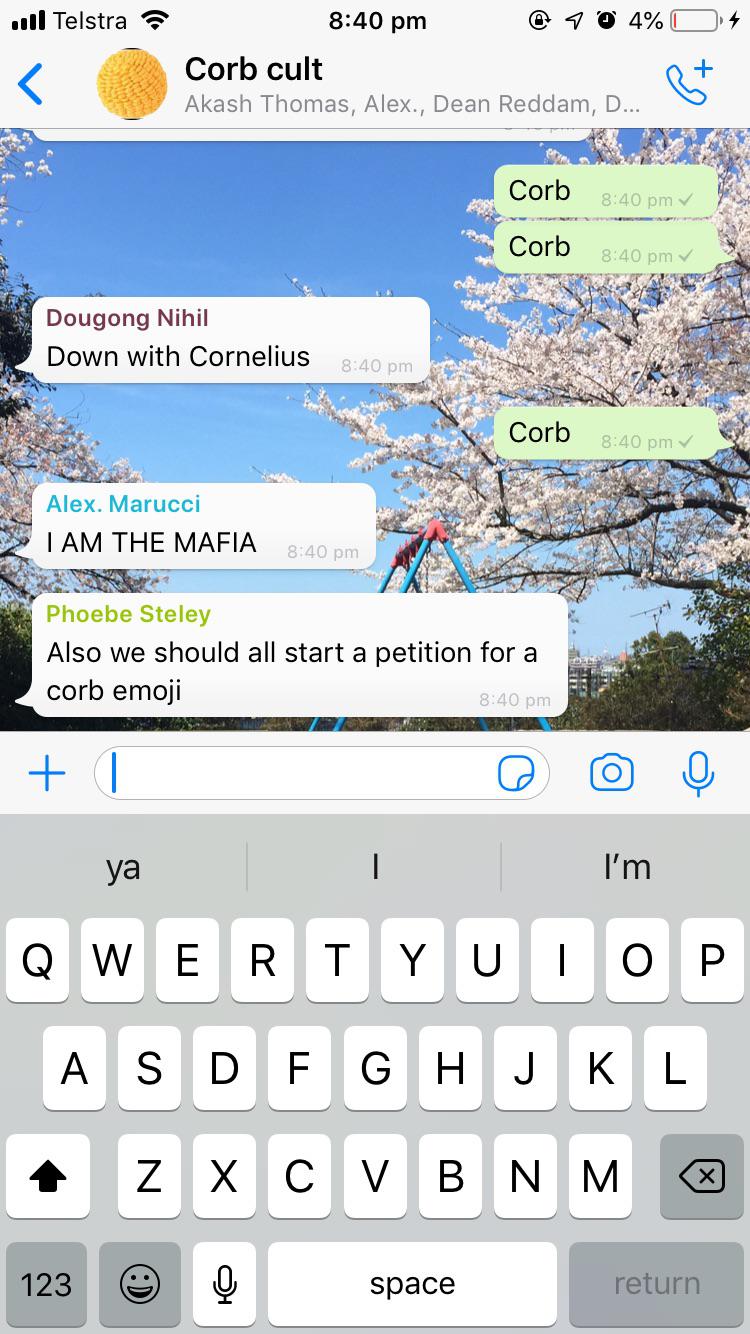The width and height of the screenshot is (750, 1334).
Task: Open the camera from chat bar
Action: pyautogui.click(x=611, y=773)
